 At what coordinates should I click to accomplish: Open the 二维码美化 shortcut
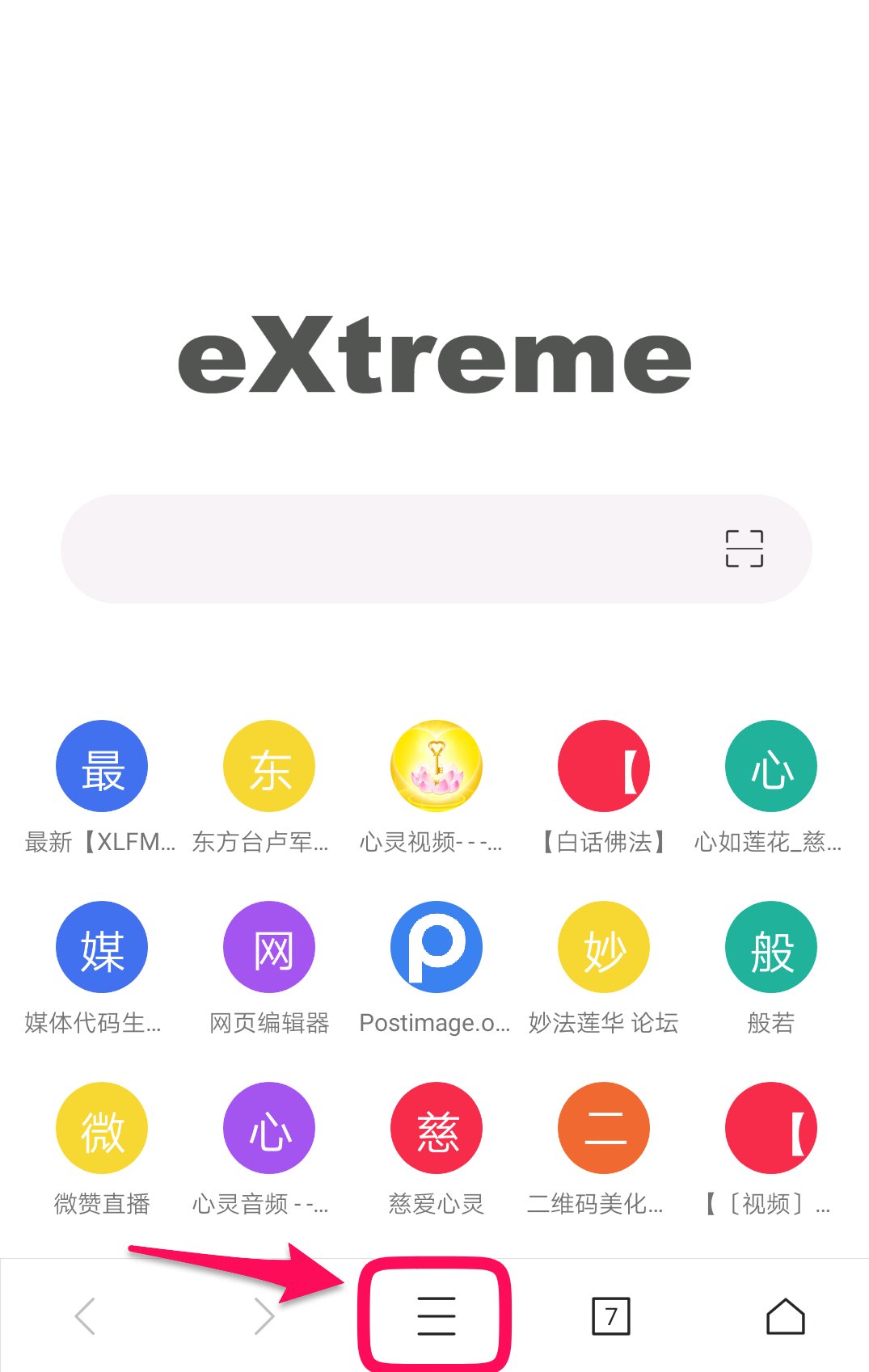click(604, 1128)
